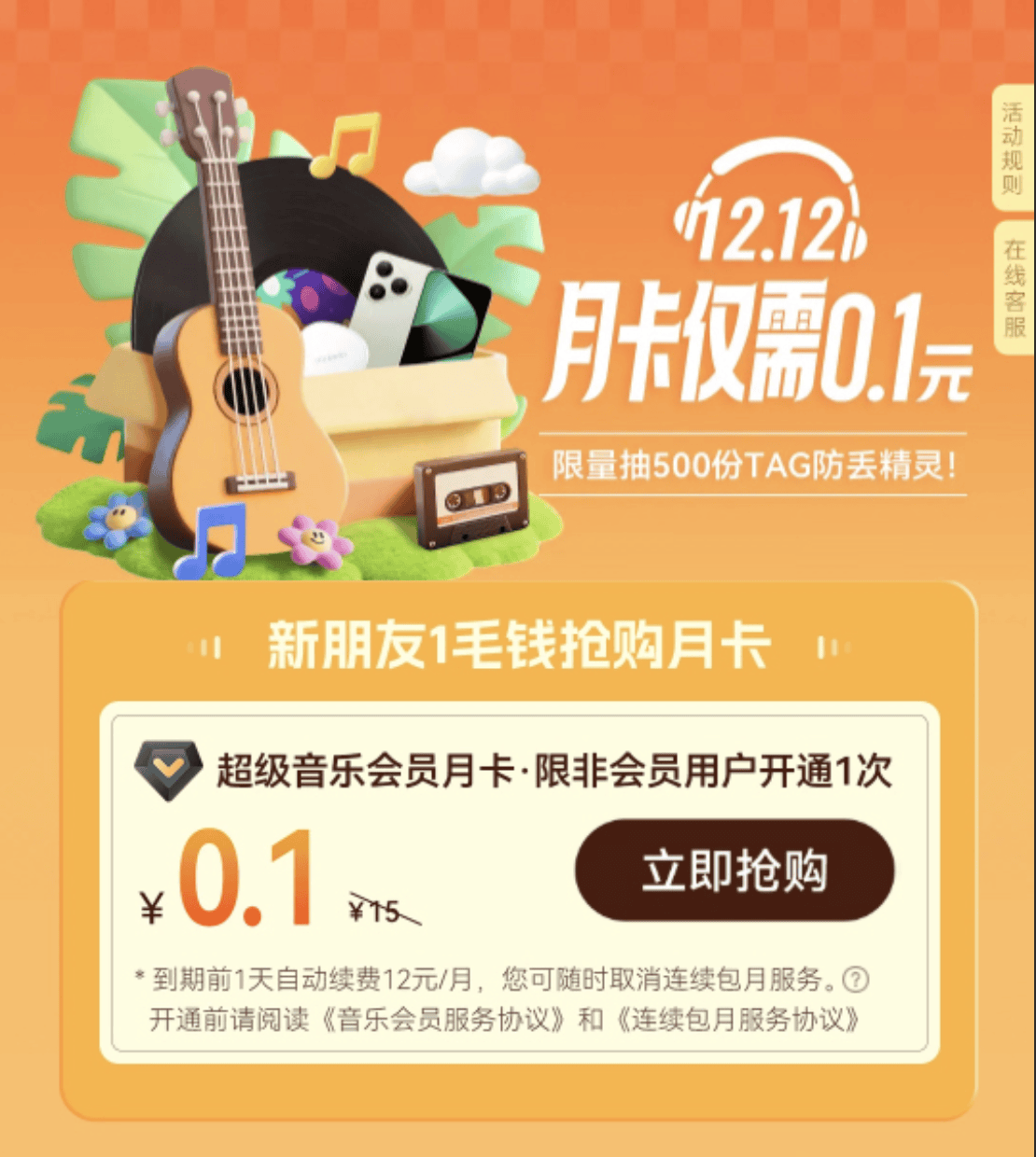Open the help question mark after 连续包月服务

[855, 980]
